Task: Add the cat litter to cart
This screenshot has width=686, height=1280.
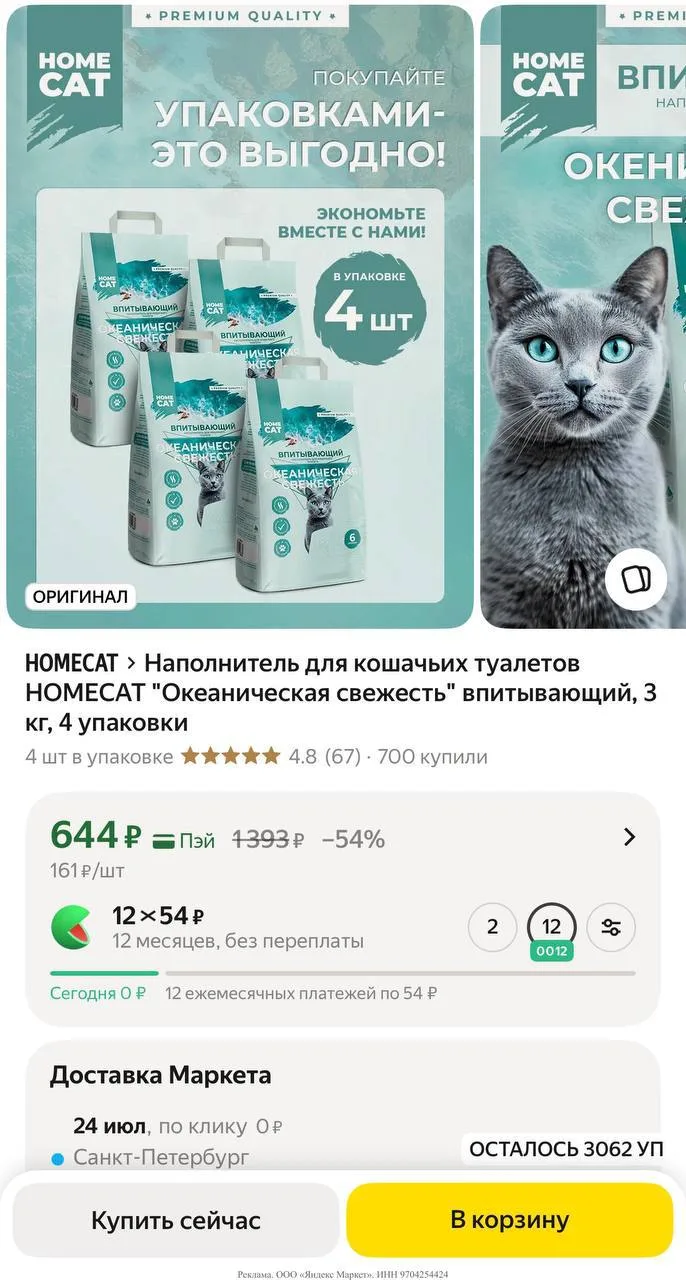Action: tap(510, 1220)
